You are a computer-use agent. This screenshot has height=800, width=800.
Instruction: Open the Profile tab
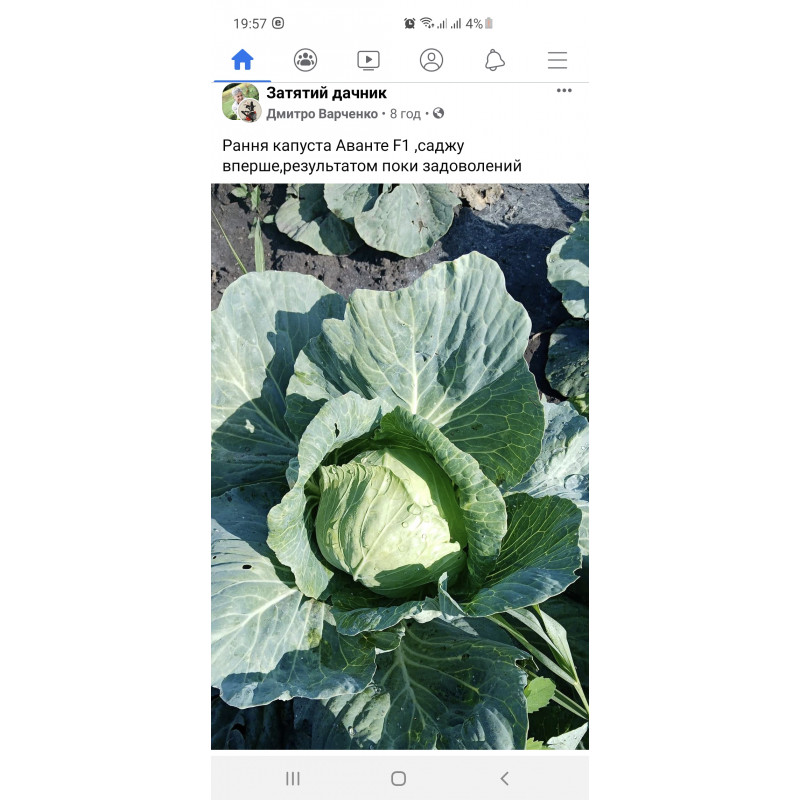pyautogui.click(x=431, y=60)
